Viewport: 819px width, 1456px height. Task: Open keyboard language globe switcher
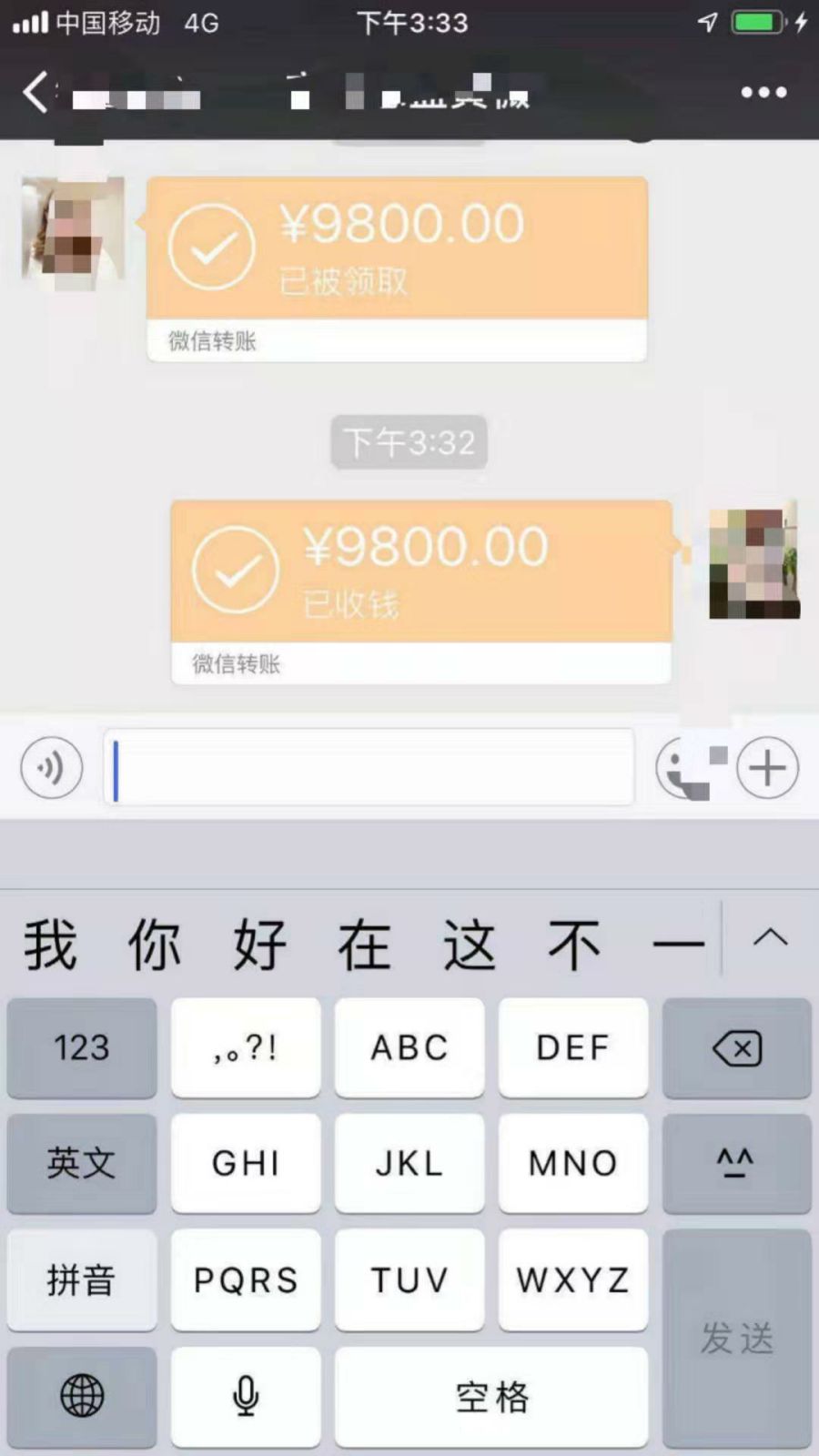tap(82, 1396)
